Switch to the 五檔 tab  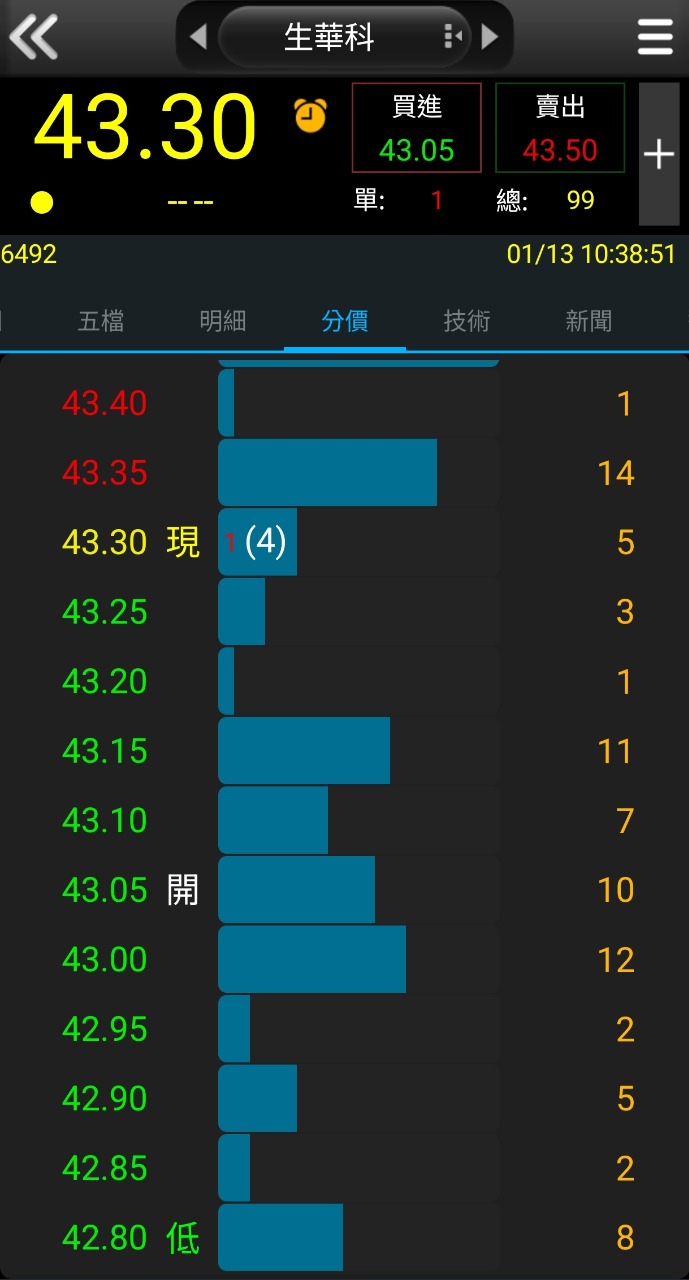coord(101,321)
